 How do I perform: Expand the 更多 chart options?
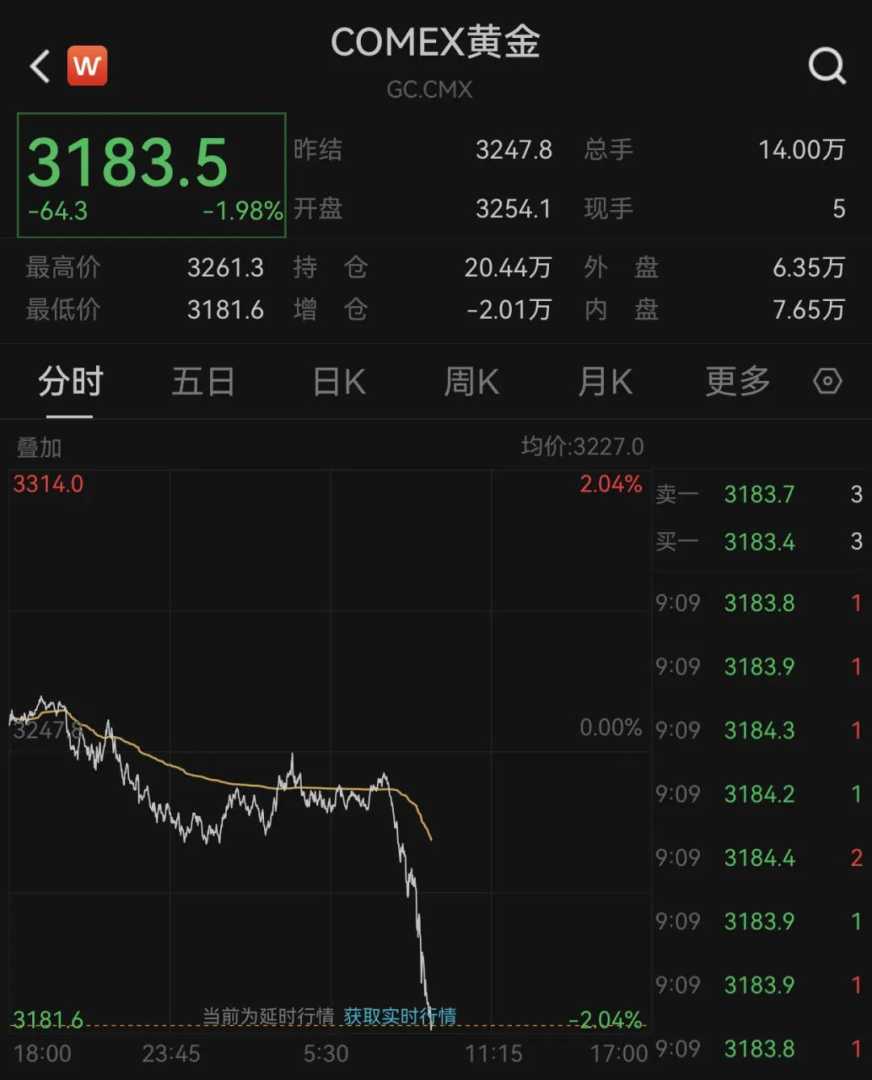click(738, 382)
